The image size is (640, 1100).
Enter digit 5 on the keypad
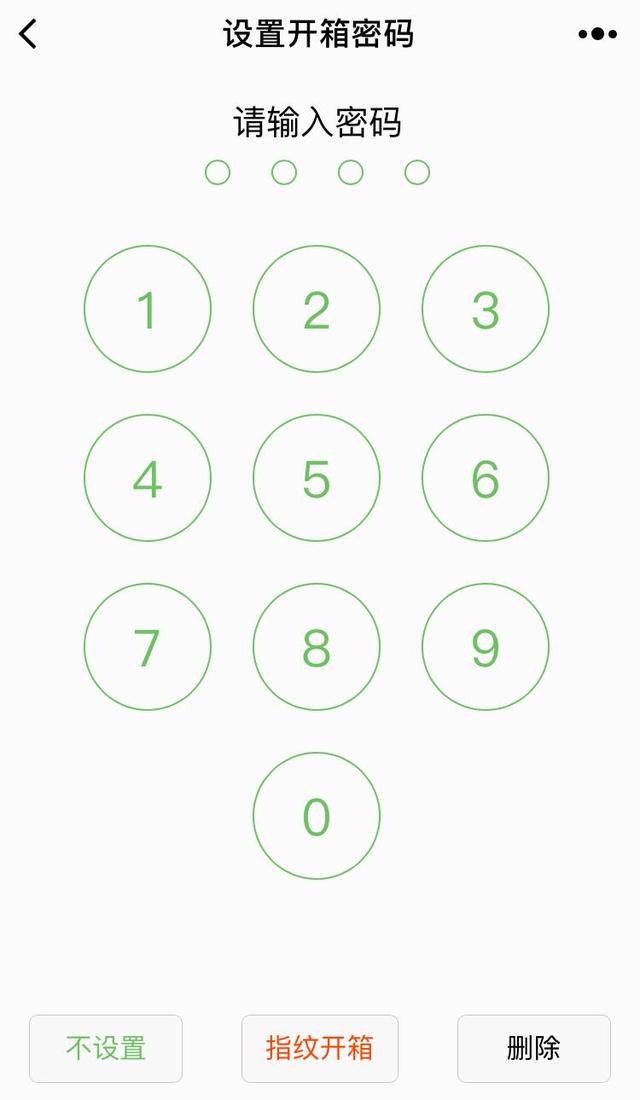click(316, 478)
